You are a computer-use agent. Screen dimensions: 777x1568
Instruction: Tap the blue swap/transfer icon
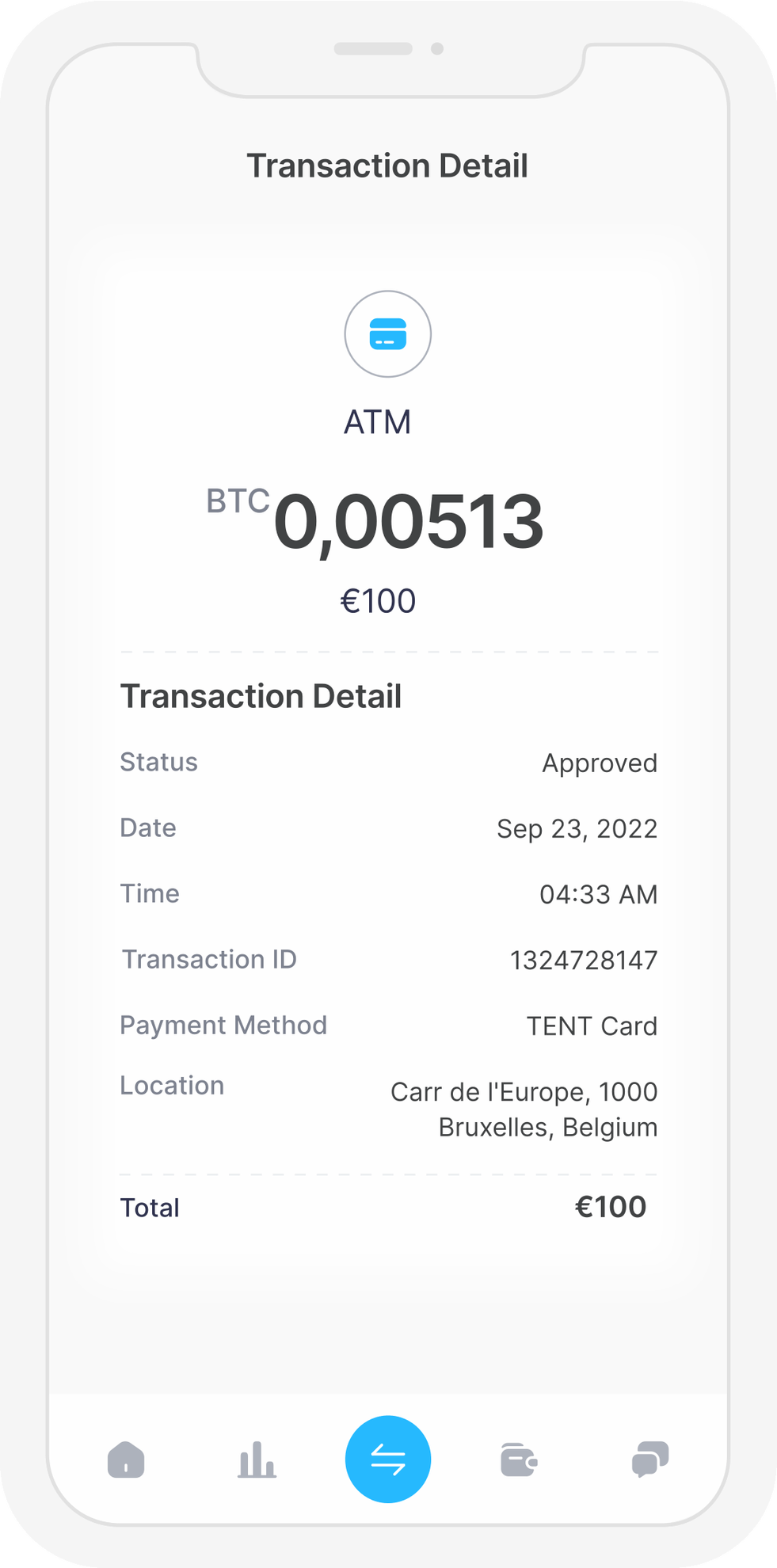(388, 1460)
